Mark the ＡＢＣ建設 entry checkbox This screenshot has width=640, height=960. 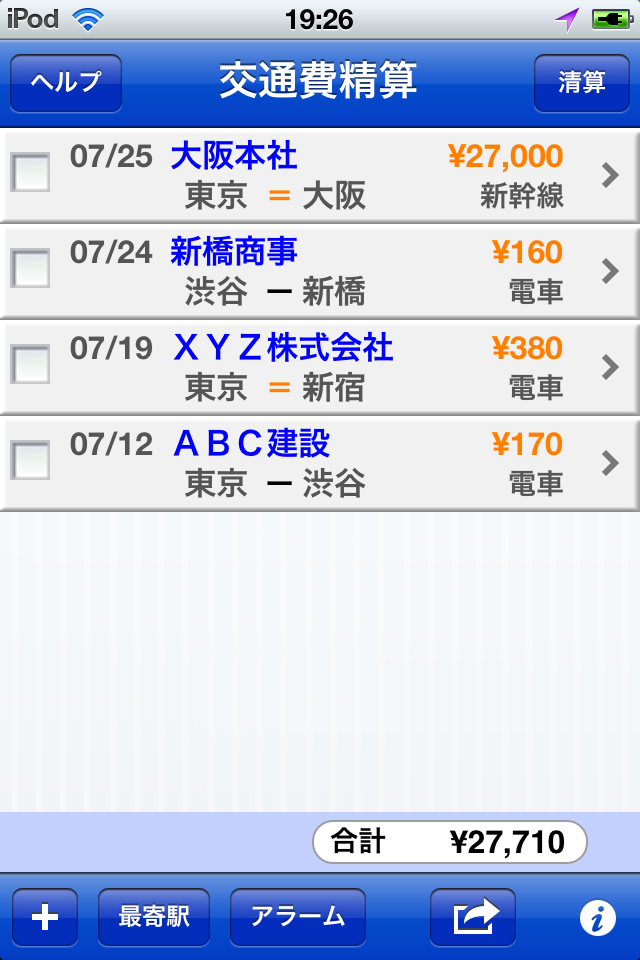pyautogui.click(x=30, y=461)
